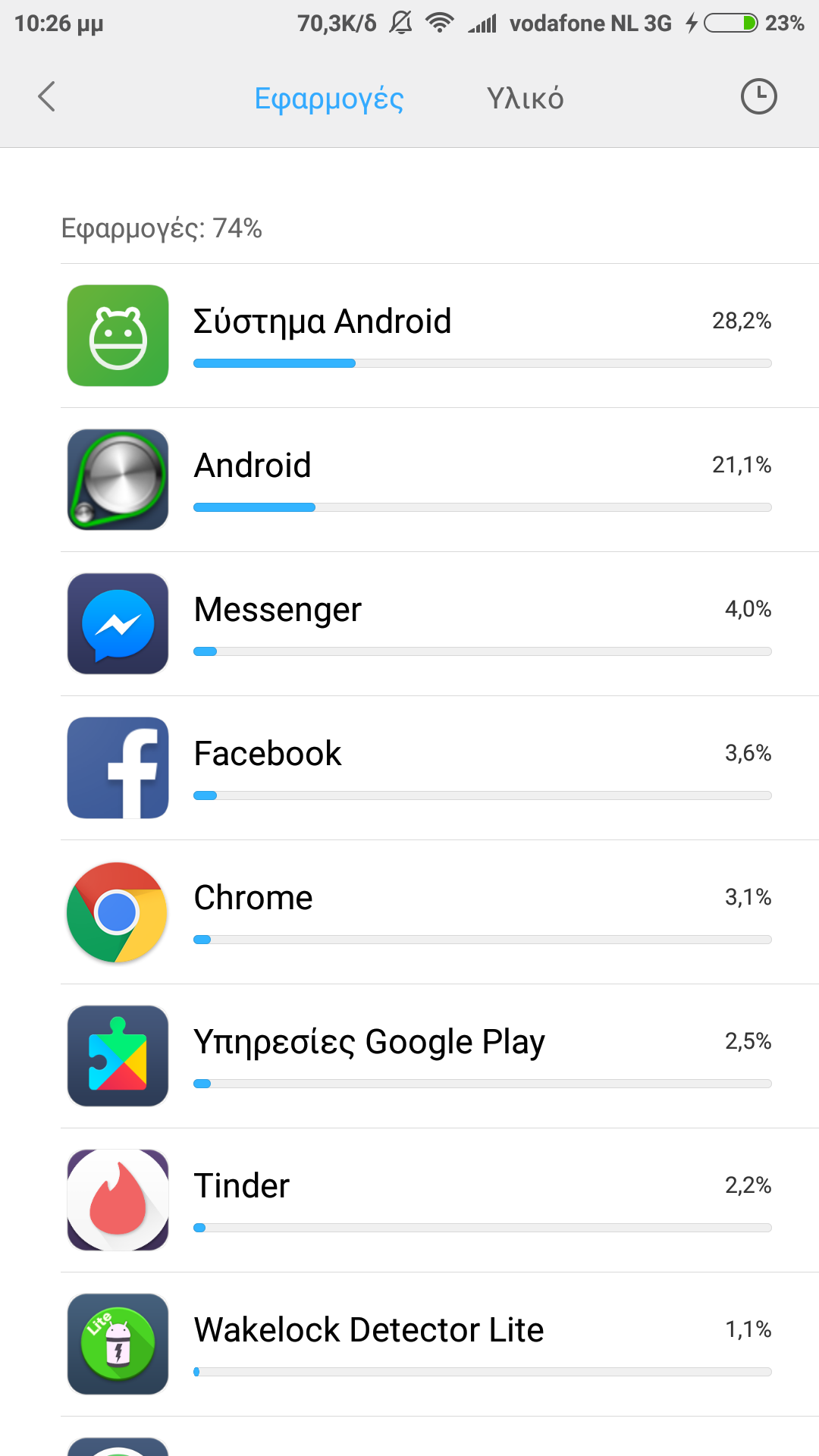819x1456 pixels.
Task: View Messenger battery usage details
Action: tap(440, 624)
